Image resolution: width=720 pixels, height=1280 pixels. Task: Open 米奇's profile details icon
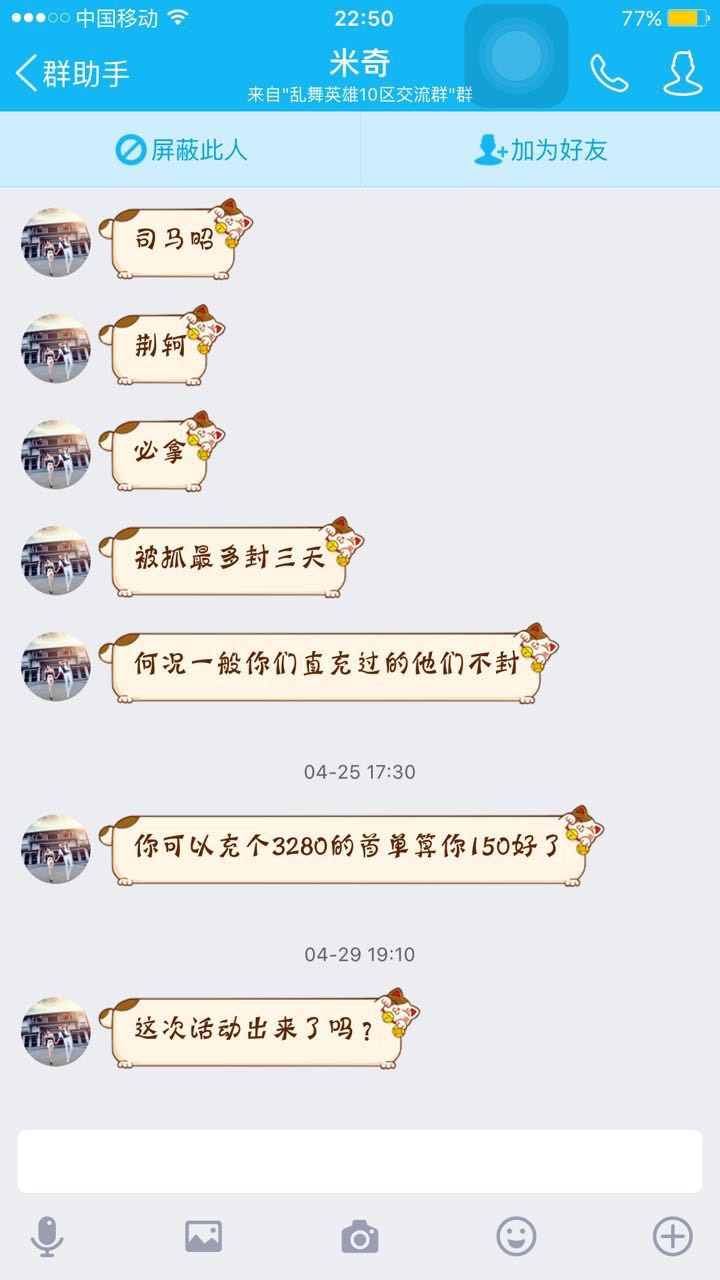(x=683, y=73)
